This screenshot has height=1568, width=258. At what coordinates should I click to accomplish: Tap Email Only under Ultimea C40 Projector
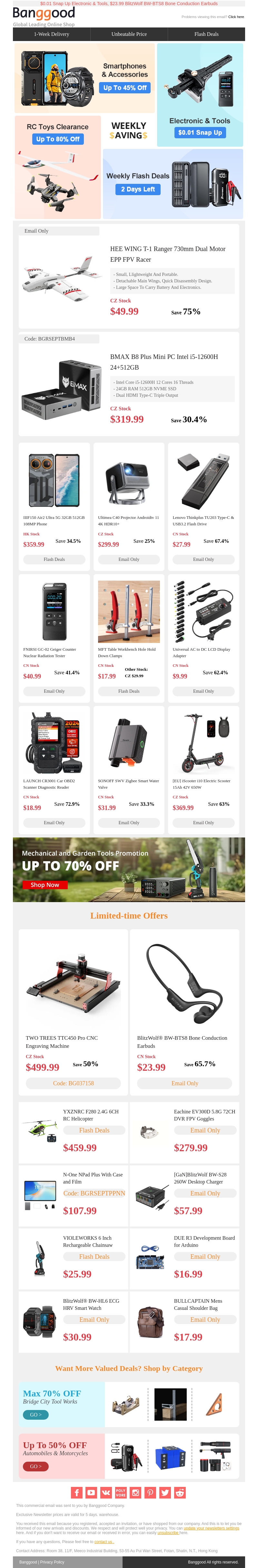[x=129, y=559]
